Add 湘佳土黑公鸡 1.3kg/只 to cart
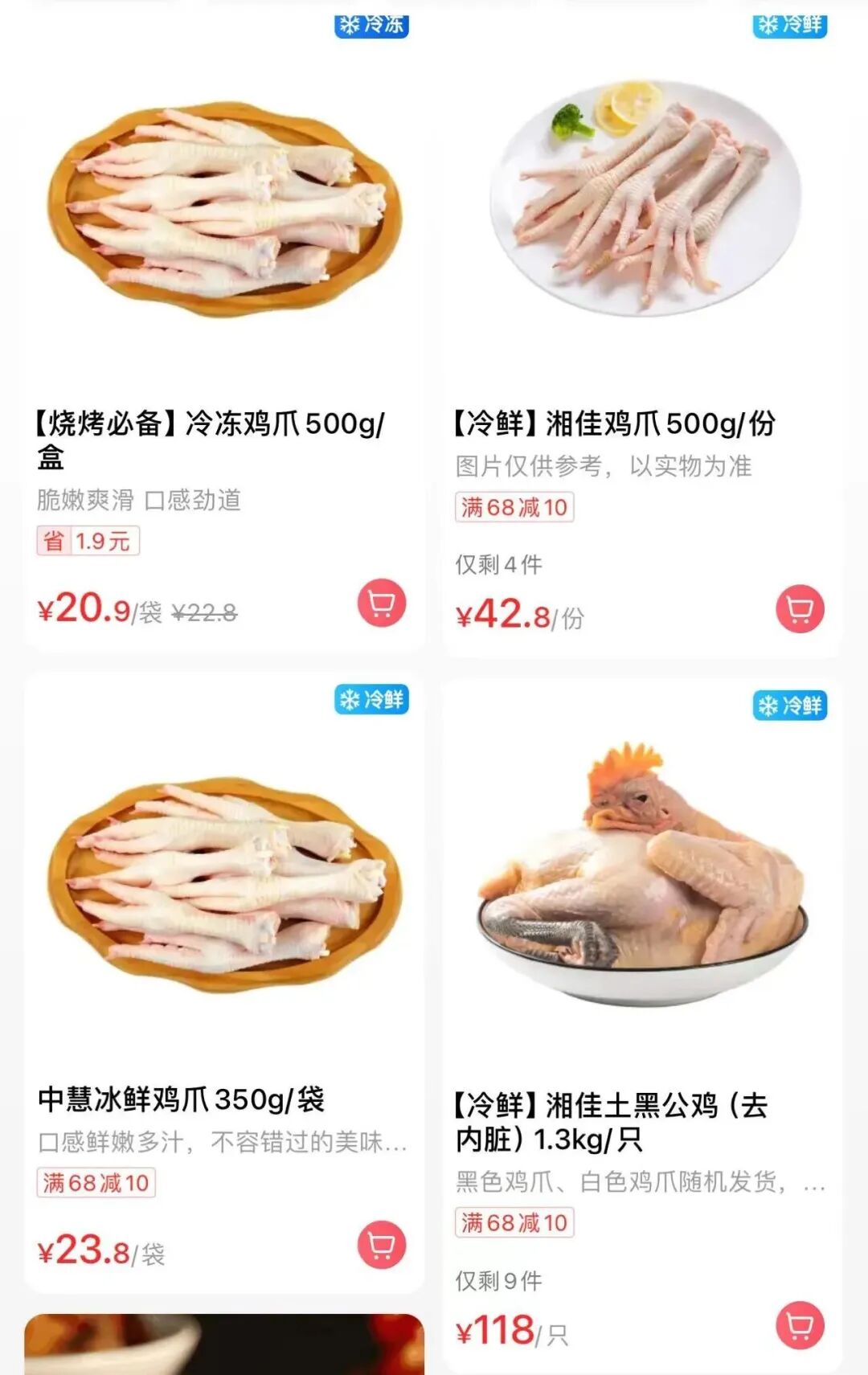 [800, 1325]
